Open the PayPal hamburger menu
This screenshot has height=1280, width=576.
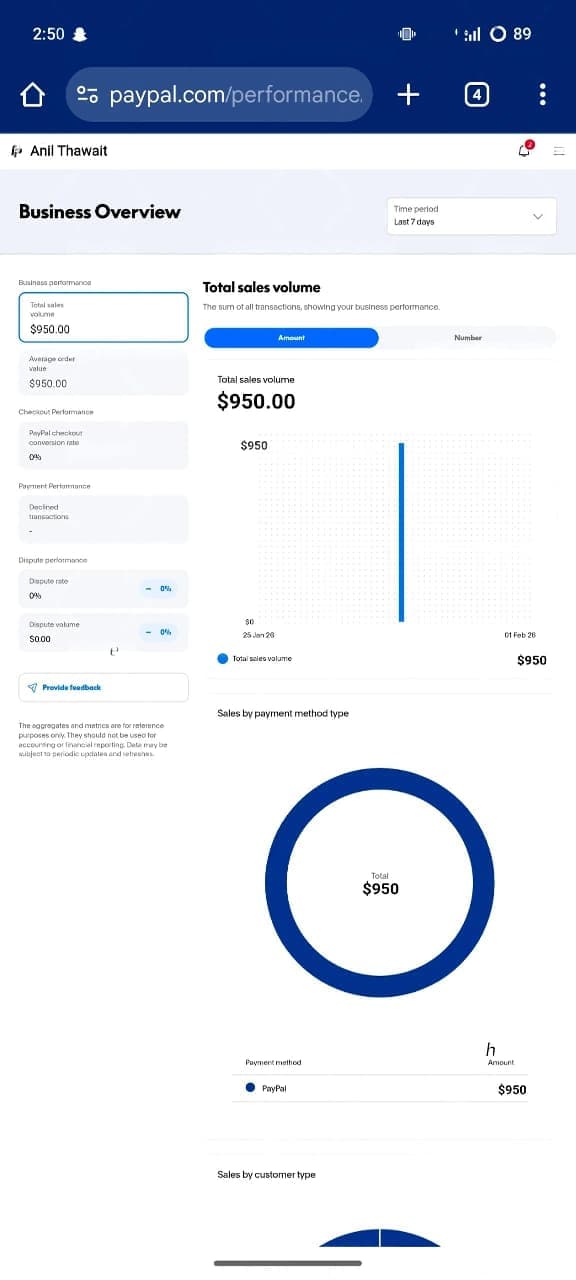pos(559,151)
